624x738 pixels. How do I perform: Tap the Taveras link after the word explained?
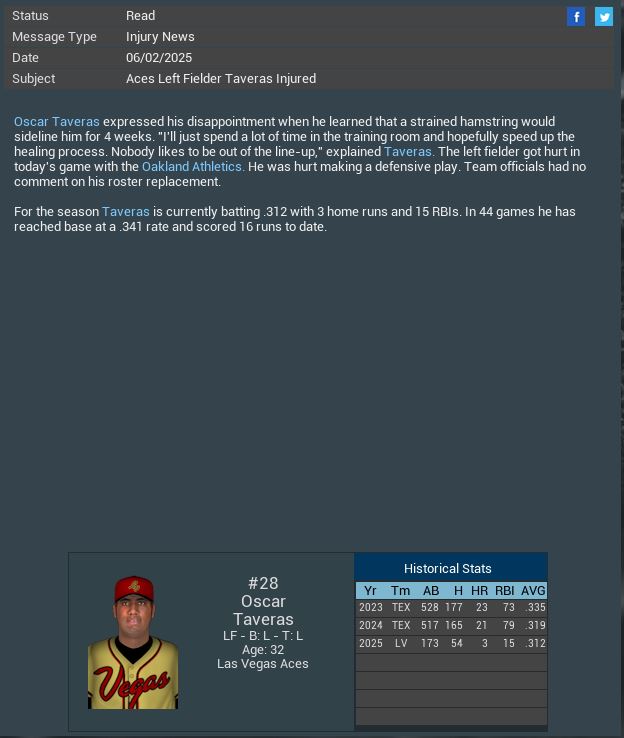(x=408, y=152)
